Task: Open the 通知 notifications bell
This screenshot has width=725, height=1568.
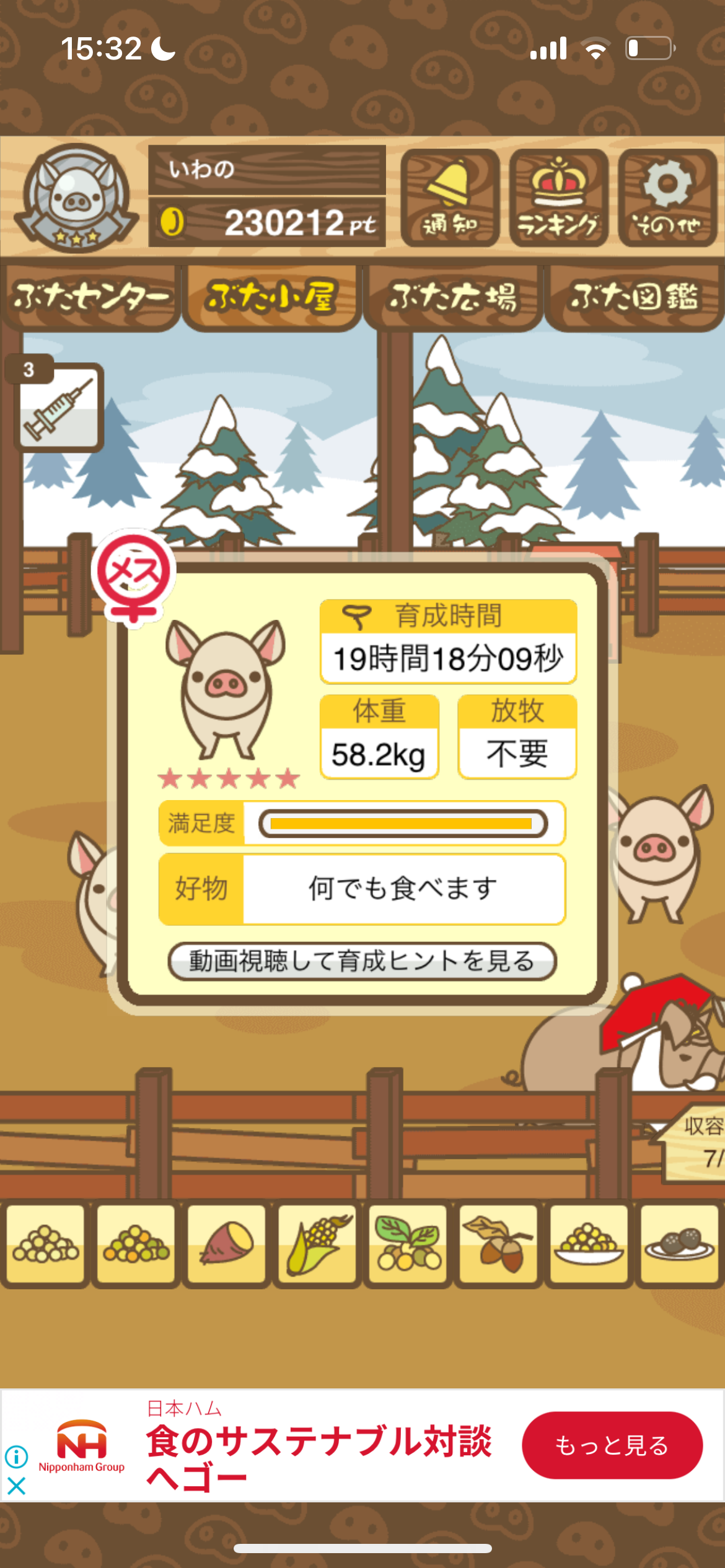Action: click(450, 198)
